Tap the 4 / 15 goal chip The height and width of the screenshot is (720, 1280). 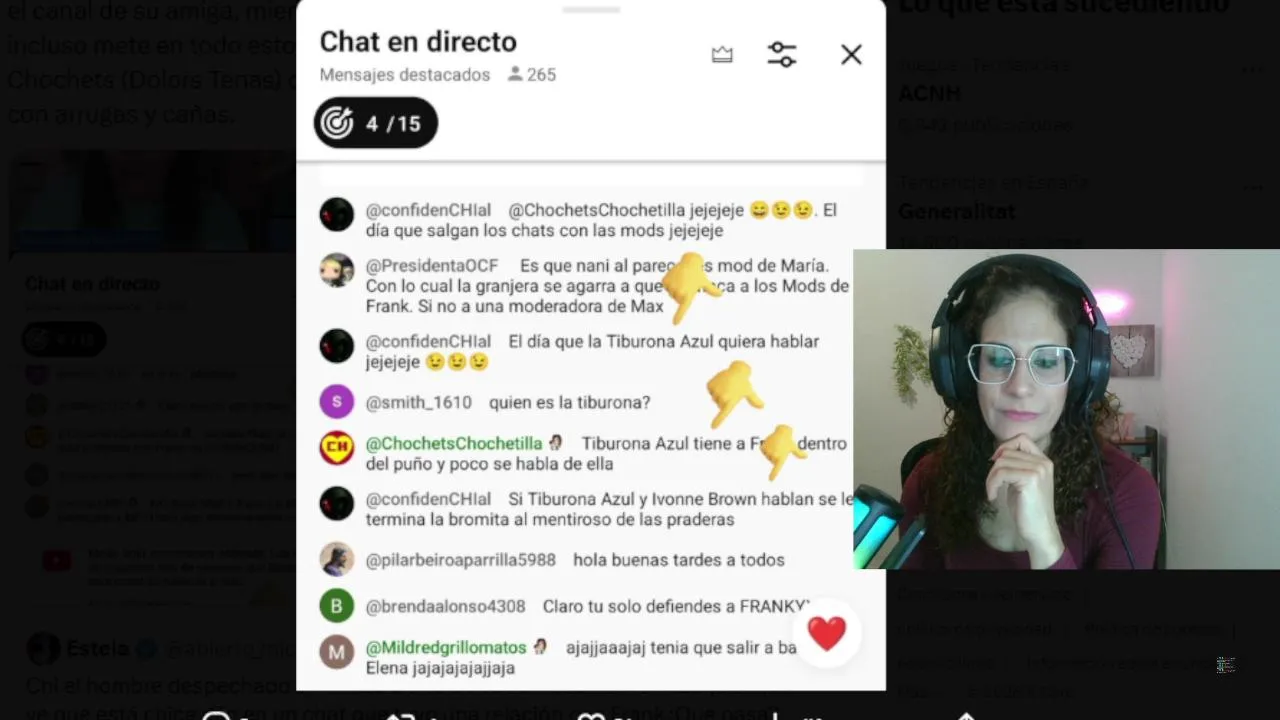point(376,124)
